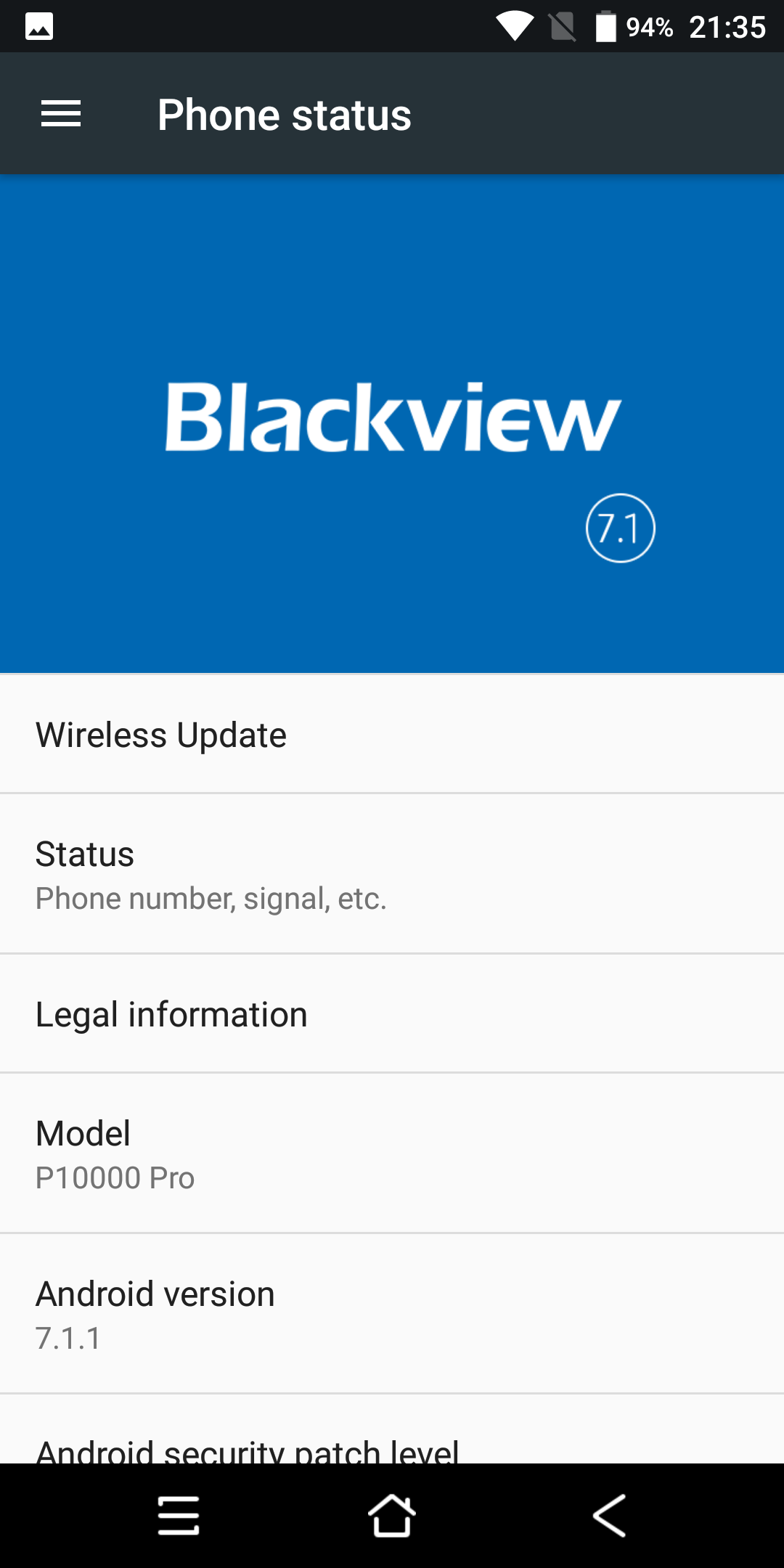Open Wireless Update
The width and height of the screenshot is (784, 1568).
(392, 734)
